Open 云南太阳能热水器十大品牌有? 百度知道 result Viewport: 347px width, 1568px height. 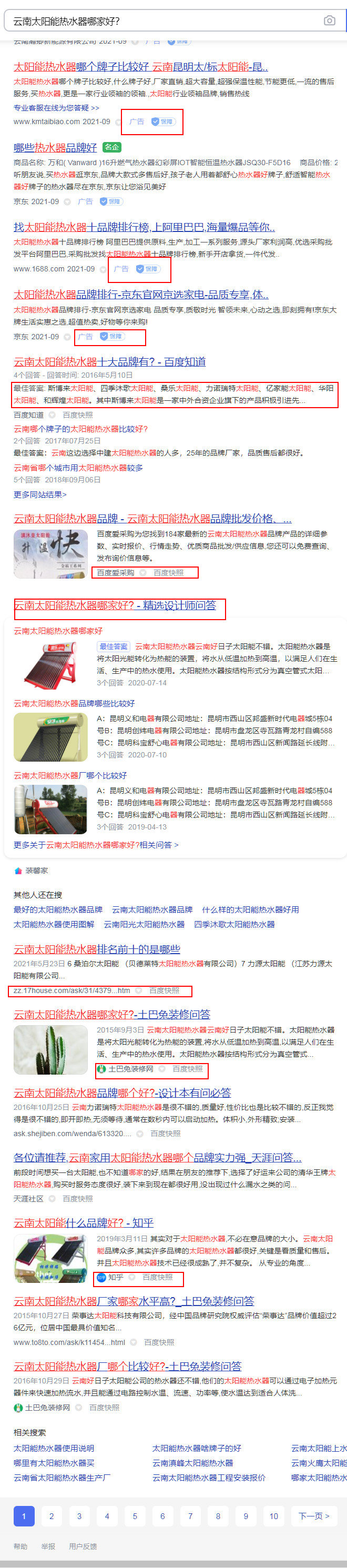coord(109,361)
